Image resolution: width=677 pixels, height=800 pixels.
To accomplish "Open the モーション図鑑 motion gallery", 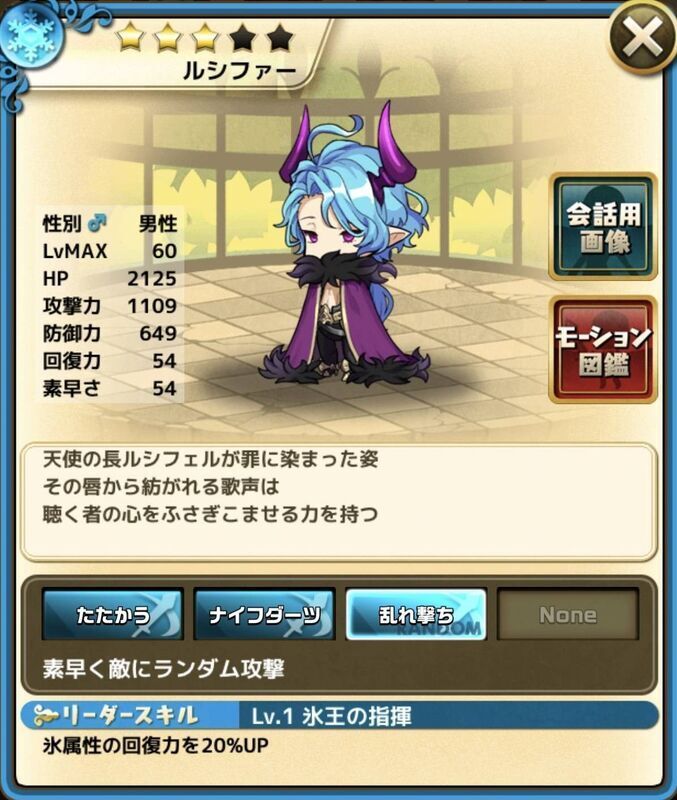I will point(602,349).
